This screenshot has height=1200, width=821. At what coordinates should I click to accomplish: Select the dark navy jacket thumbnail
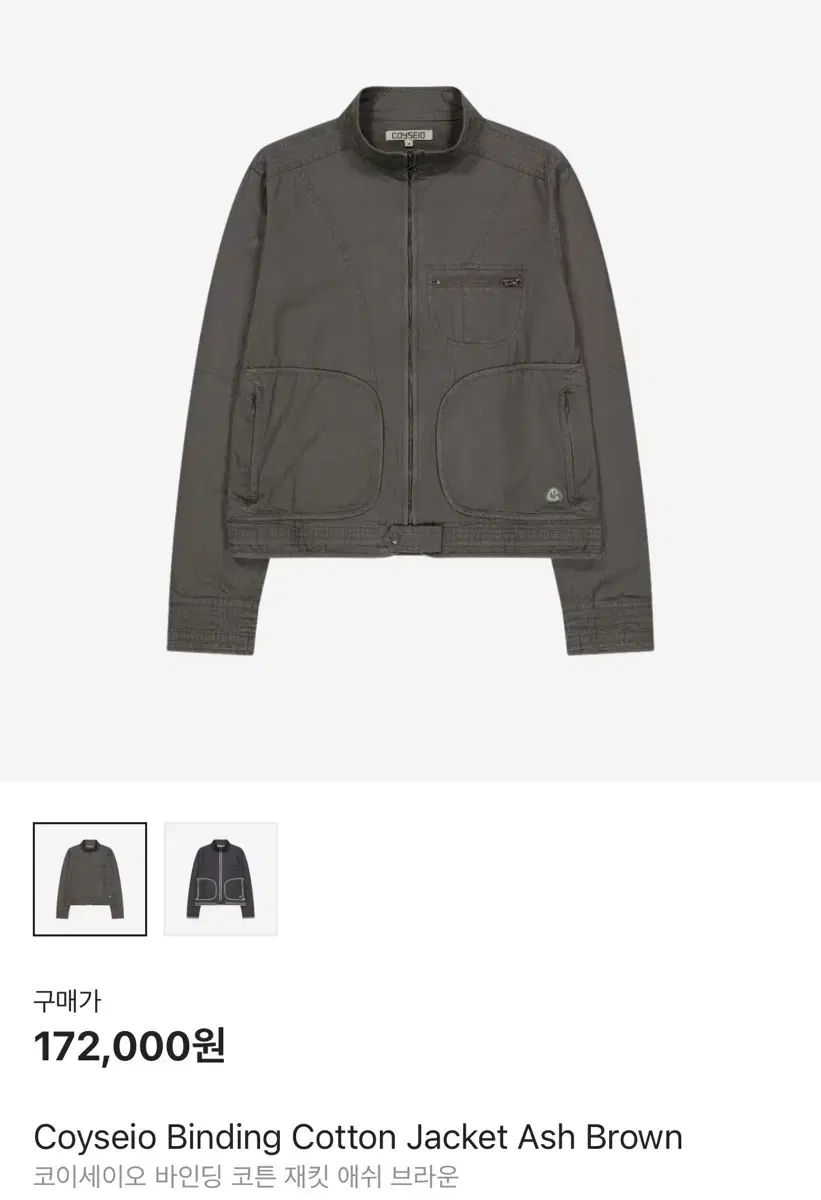[220, 879]
